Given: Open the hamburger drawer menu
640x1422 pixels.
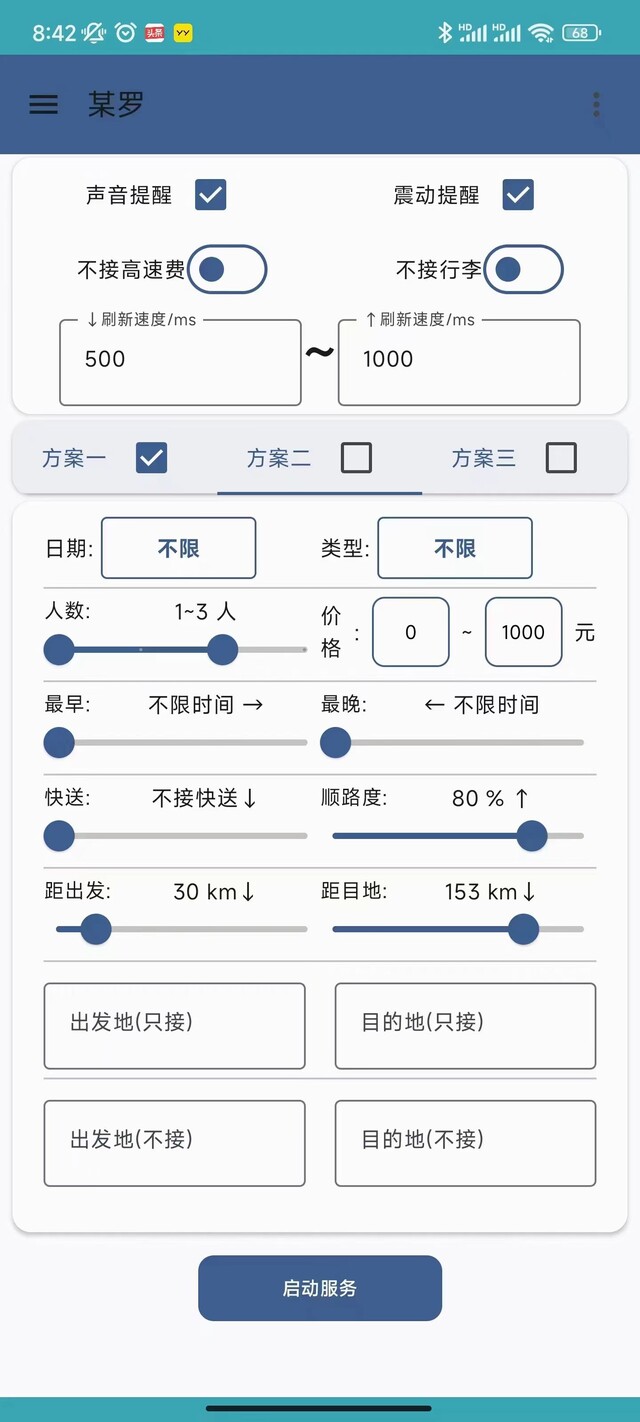Looking at the screenshot, I should click(x=43, y=104).
